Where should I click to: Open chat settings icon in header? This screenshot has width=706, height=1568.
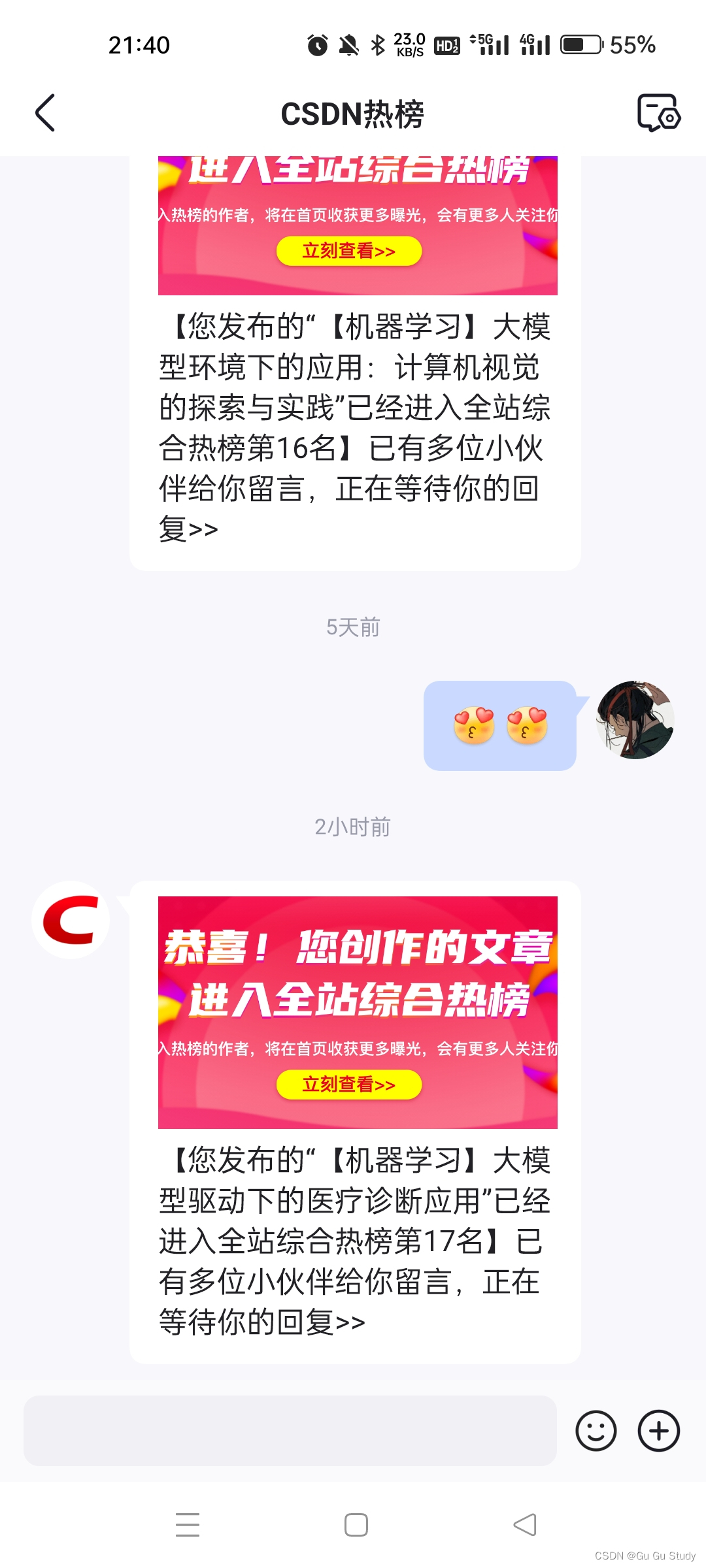pos(658,113)
